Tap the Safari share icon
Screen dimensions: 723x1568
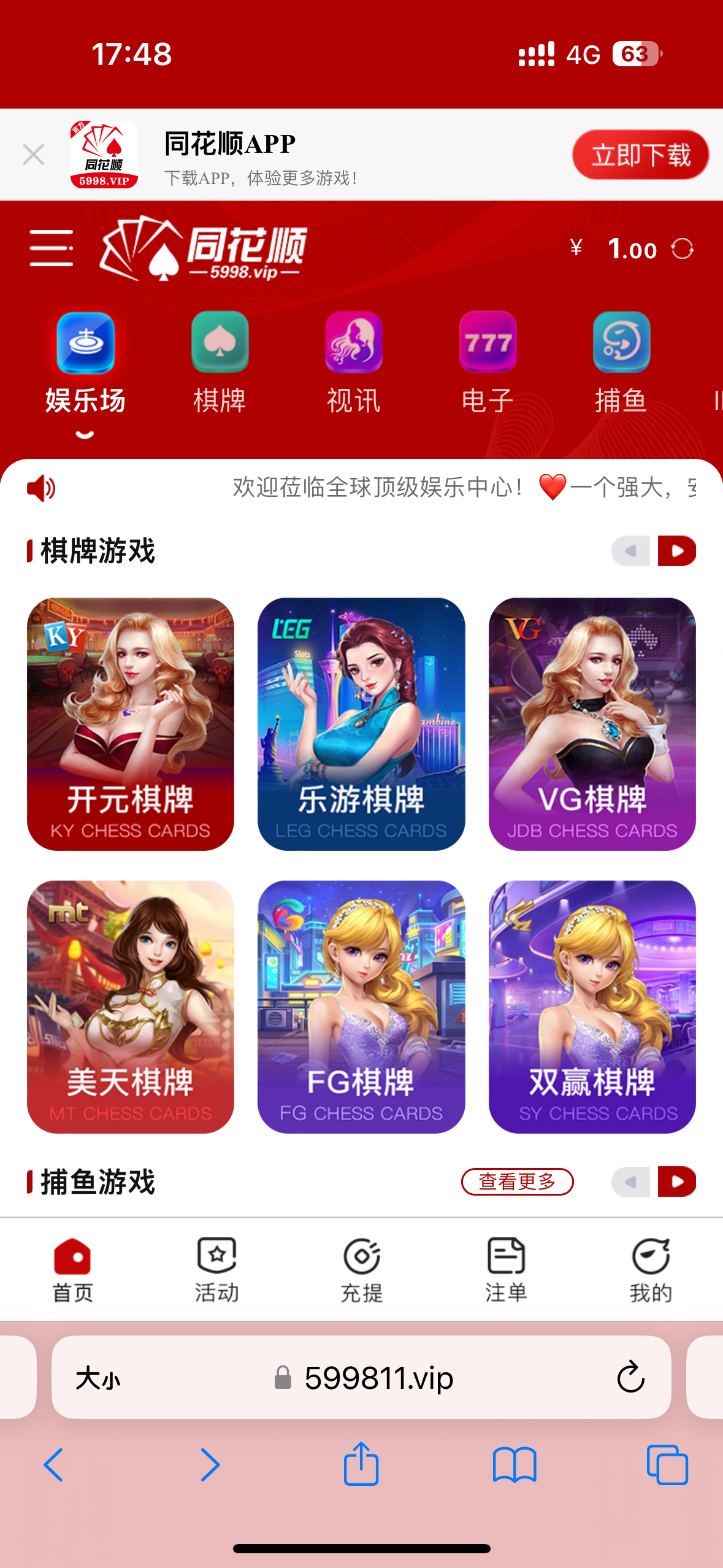click(x=361, y=1465)
